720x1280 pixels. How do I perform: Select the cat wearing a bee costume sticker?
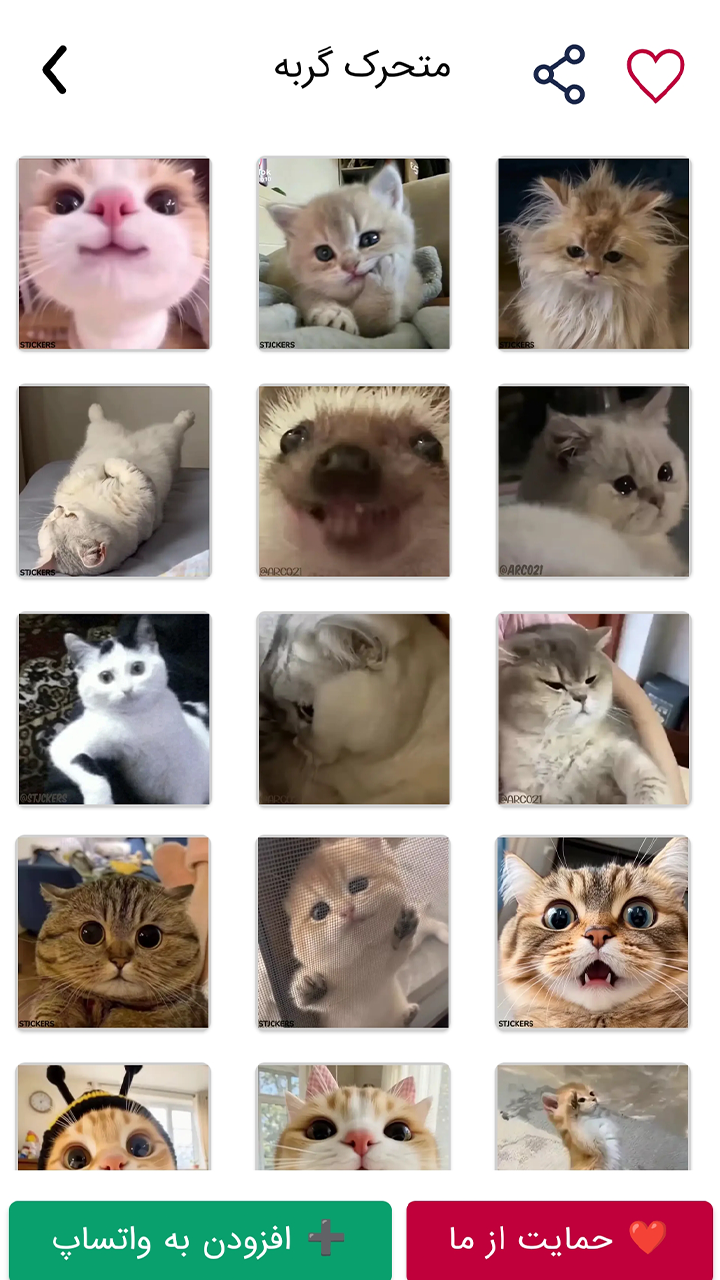(114, 1117)
